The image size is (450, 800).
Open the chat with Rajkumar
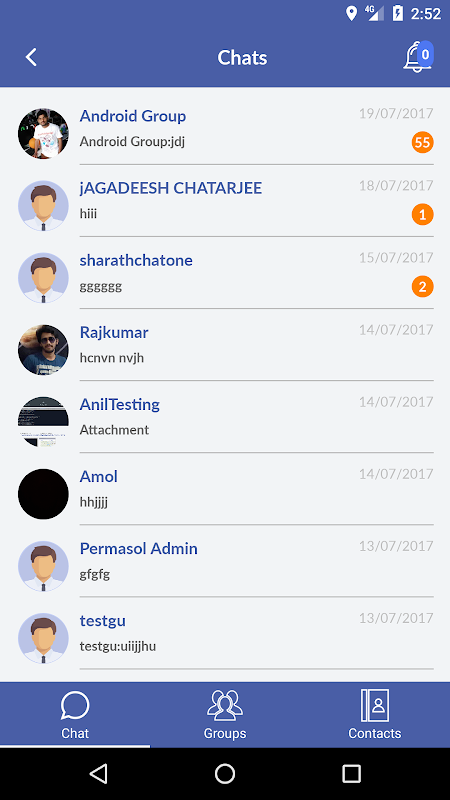coord(225,345)
